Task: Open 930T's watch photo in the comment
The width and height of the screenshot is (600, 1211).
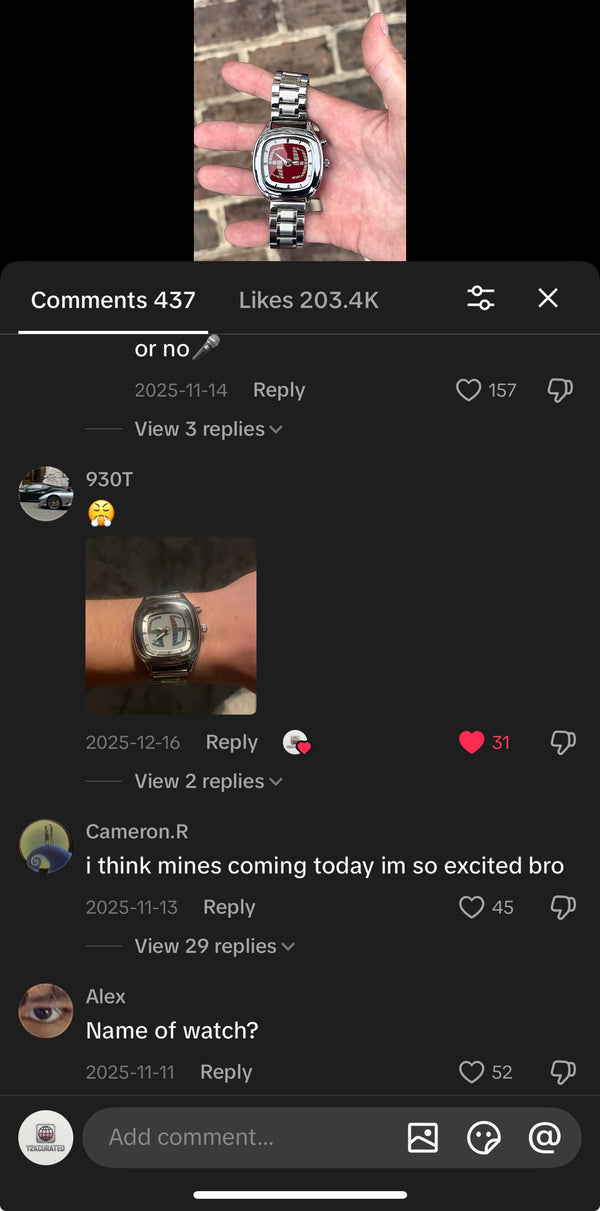Action: tap(171, 625)
